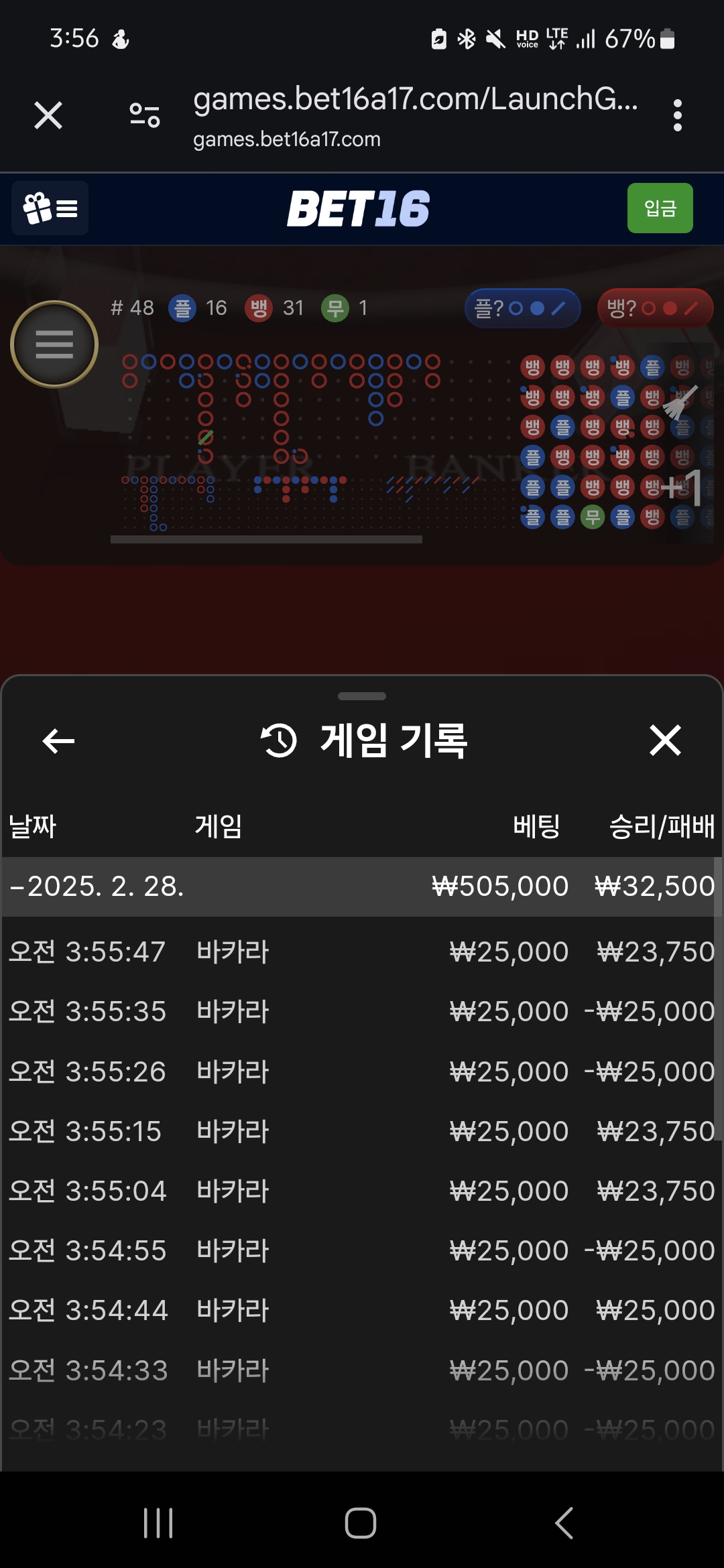Open the browser overflow menu
The height and width of the screenshot is (1568, 724).
tap(677, 115)
